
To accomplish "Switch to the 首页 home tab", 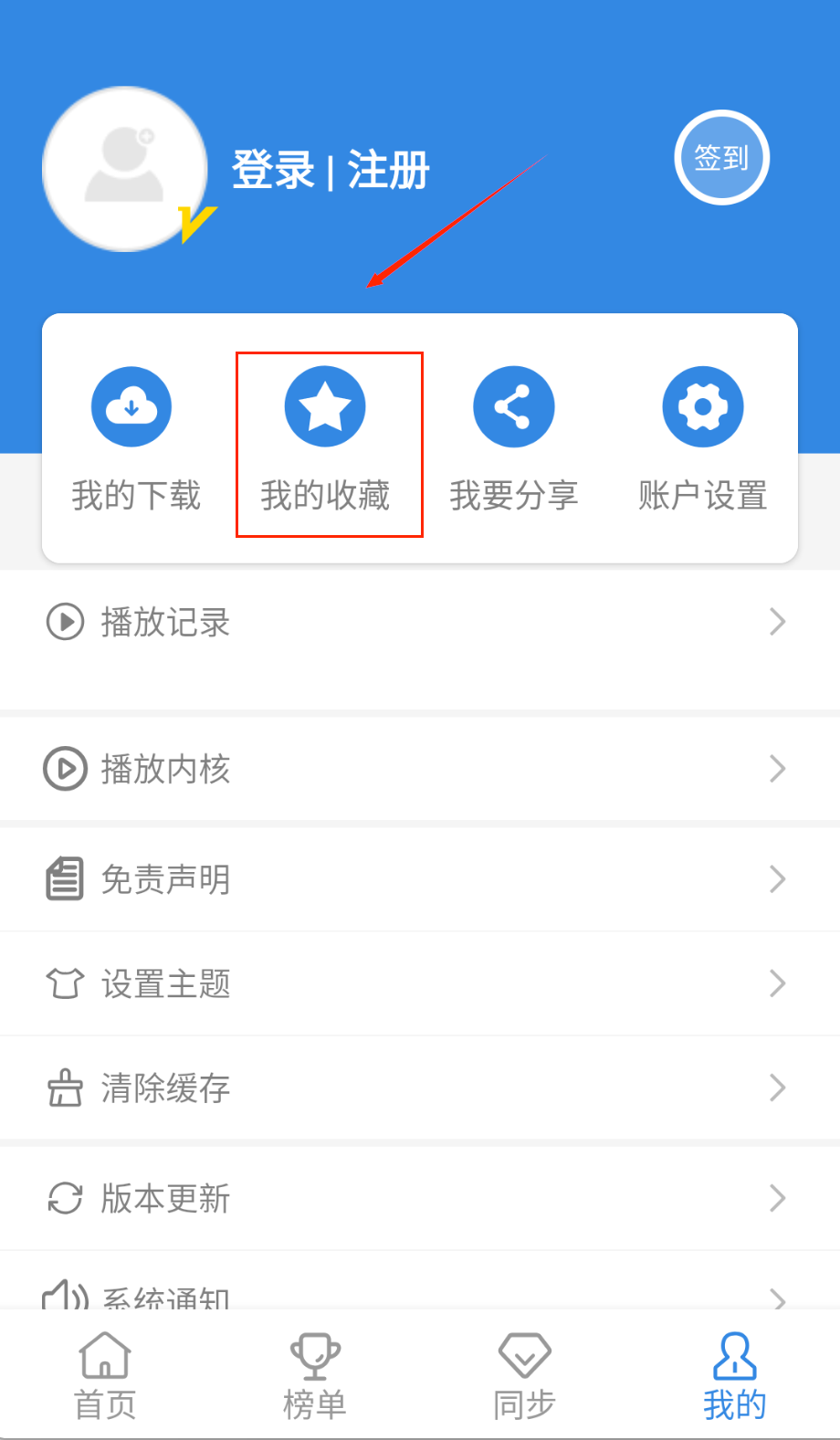I will [105, 1376].
